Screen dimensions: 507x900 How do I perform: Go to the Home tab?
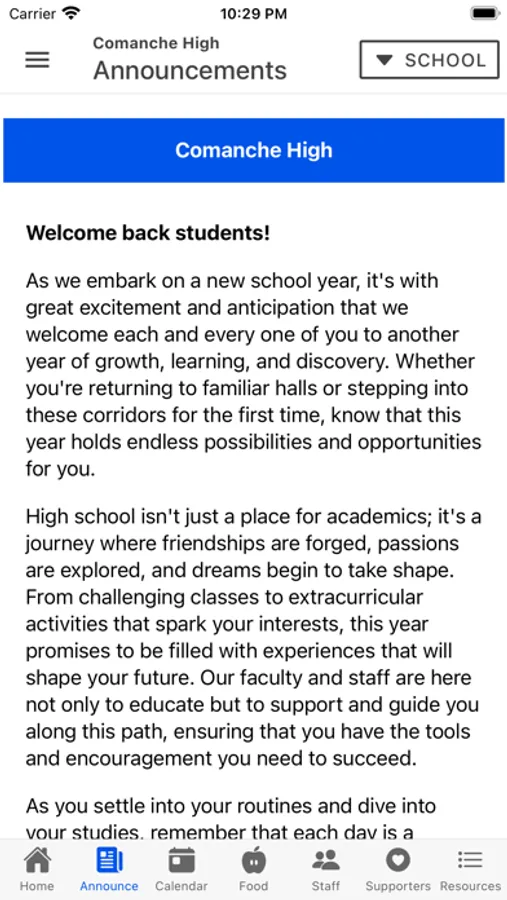point(37,870)
